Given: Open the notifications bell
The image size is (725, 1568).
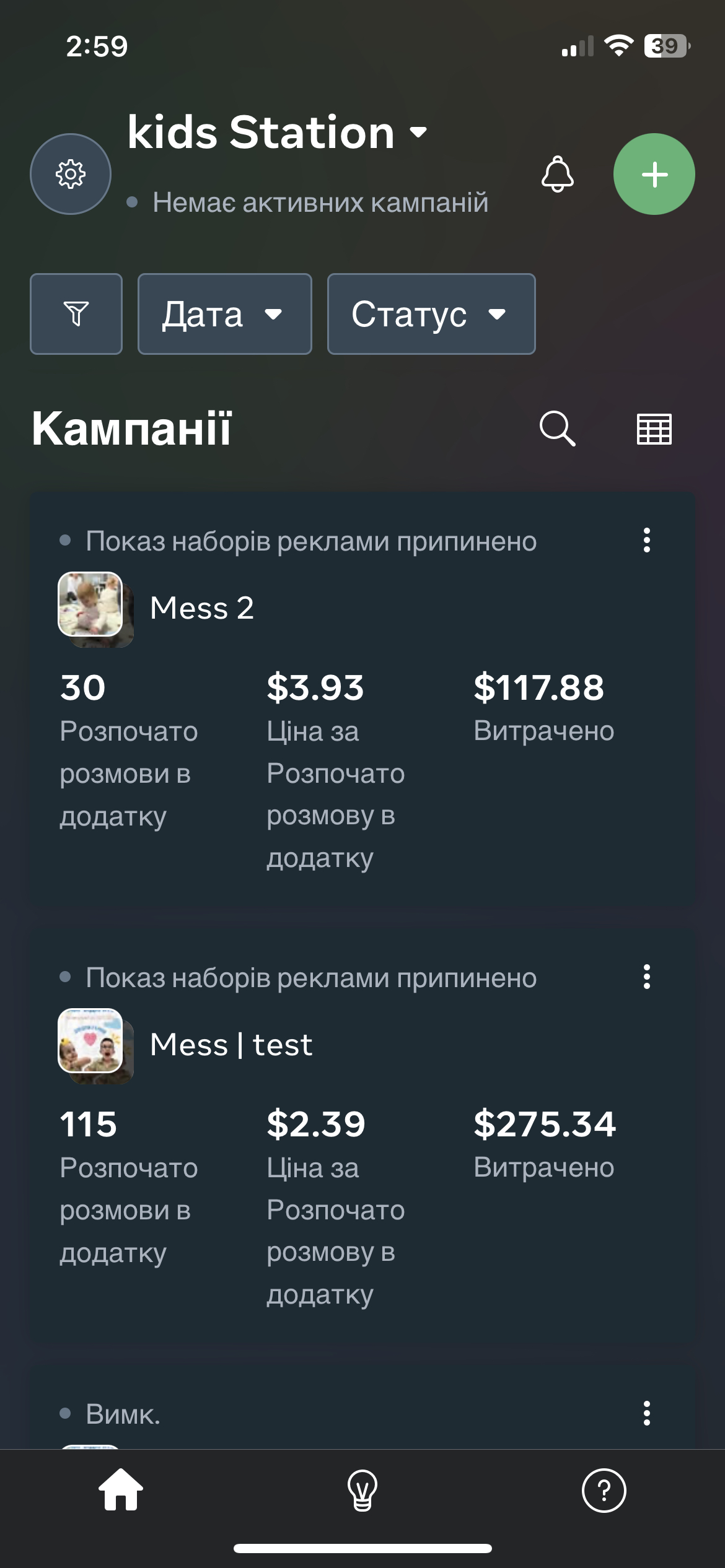Looking at the screenshot, I should [557, 174].
